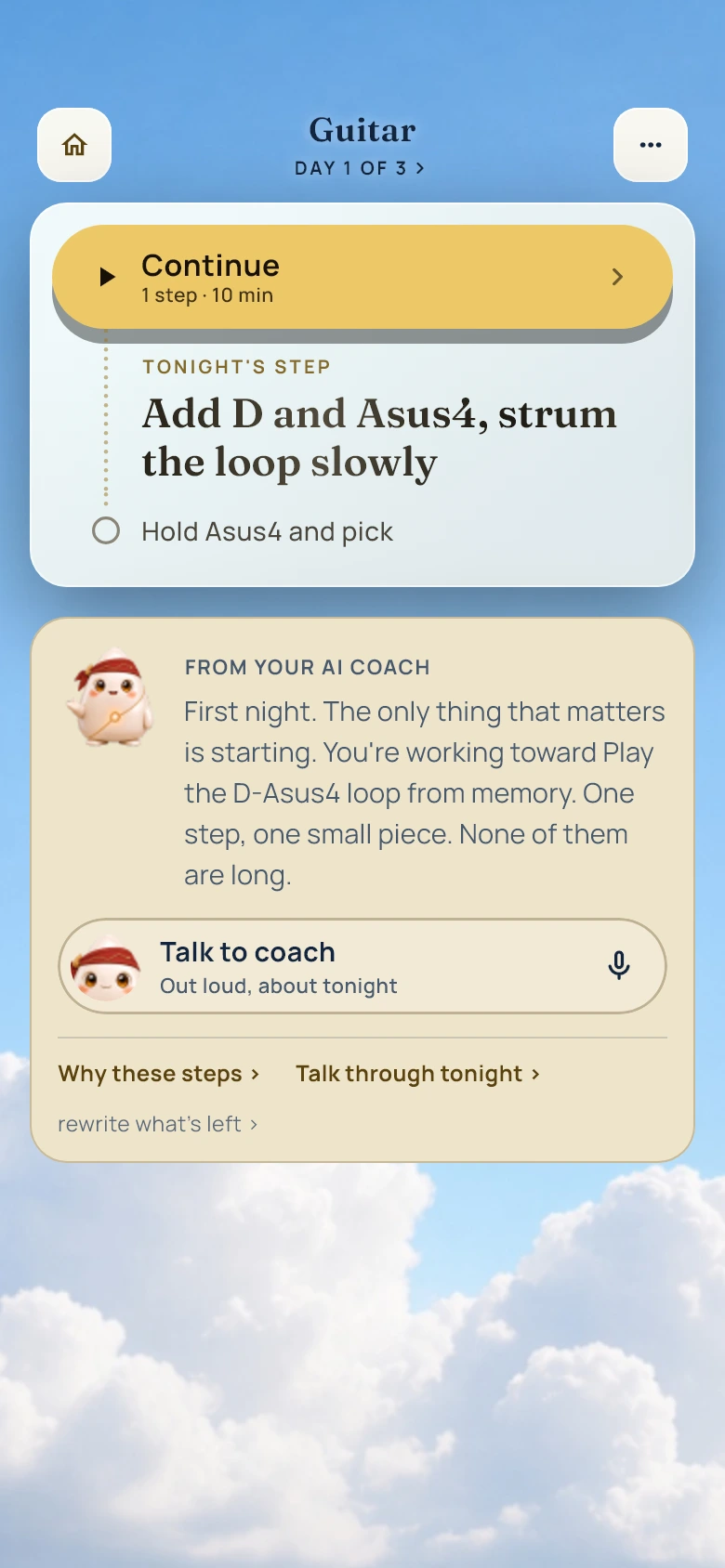Go to the home screen icon

(74, 145)
